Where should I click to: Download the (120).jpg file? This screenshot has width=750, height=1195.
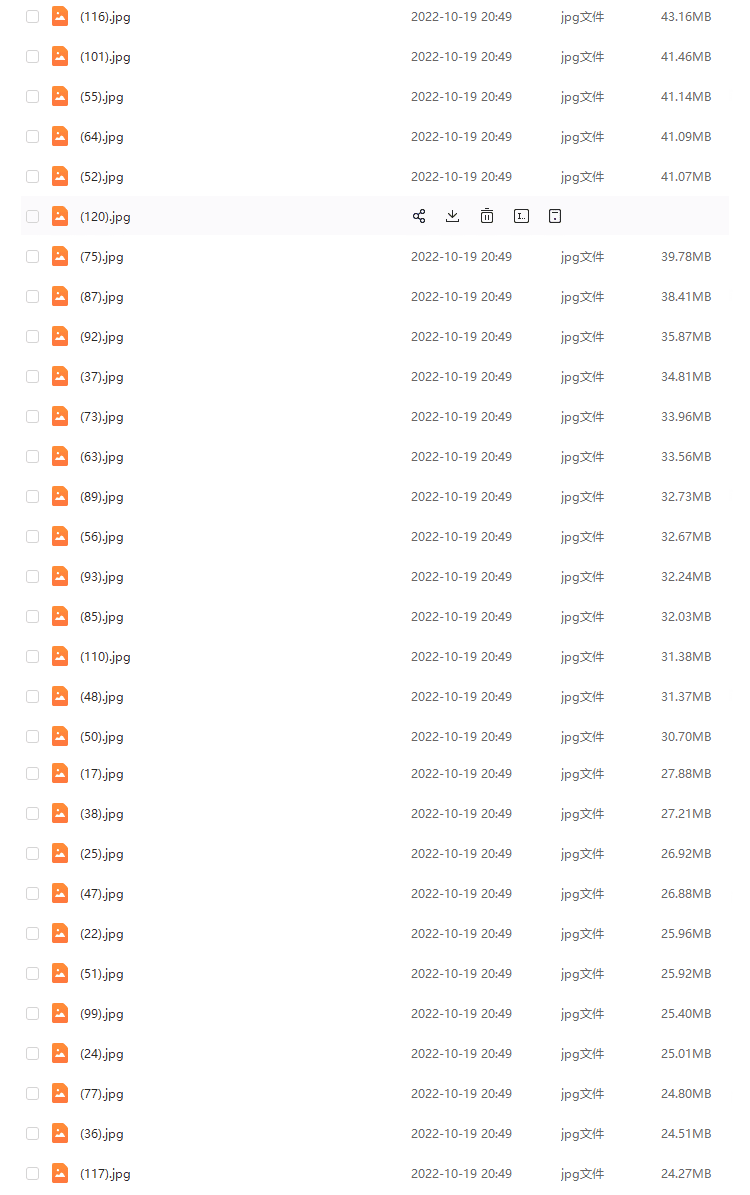click(452, 216)
